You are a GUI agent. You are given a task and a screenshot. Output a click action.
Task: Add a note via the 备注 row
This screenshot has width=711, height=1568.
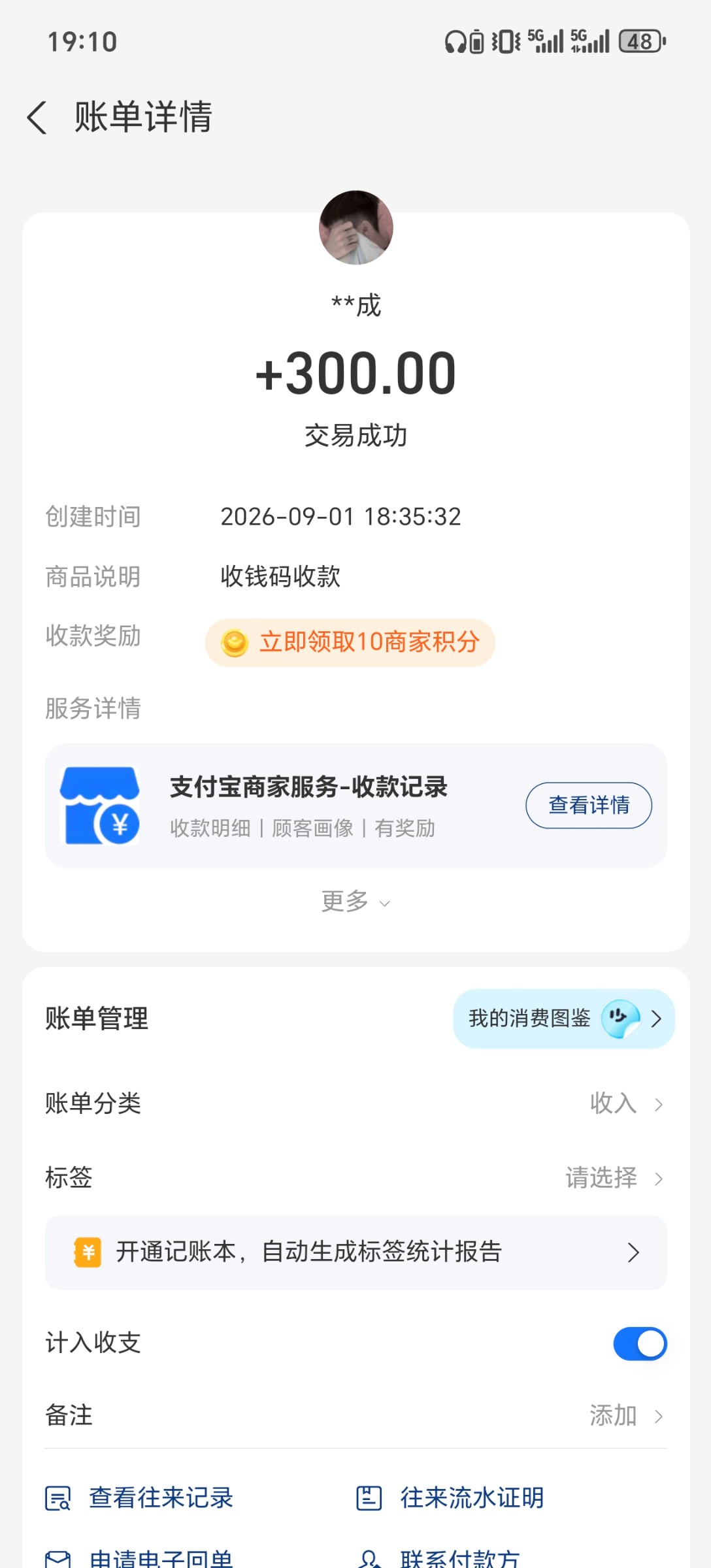tap(355, 1415)
